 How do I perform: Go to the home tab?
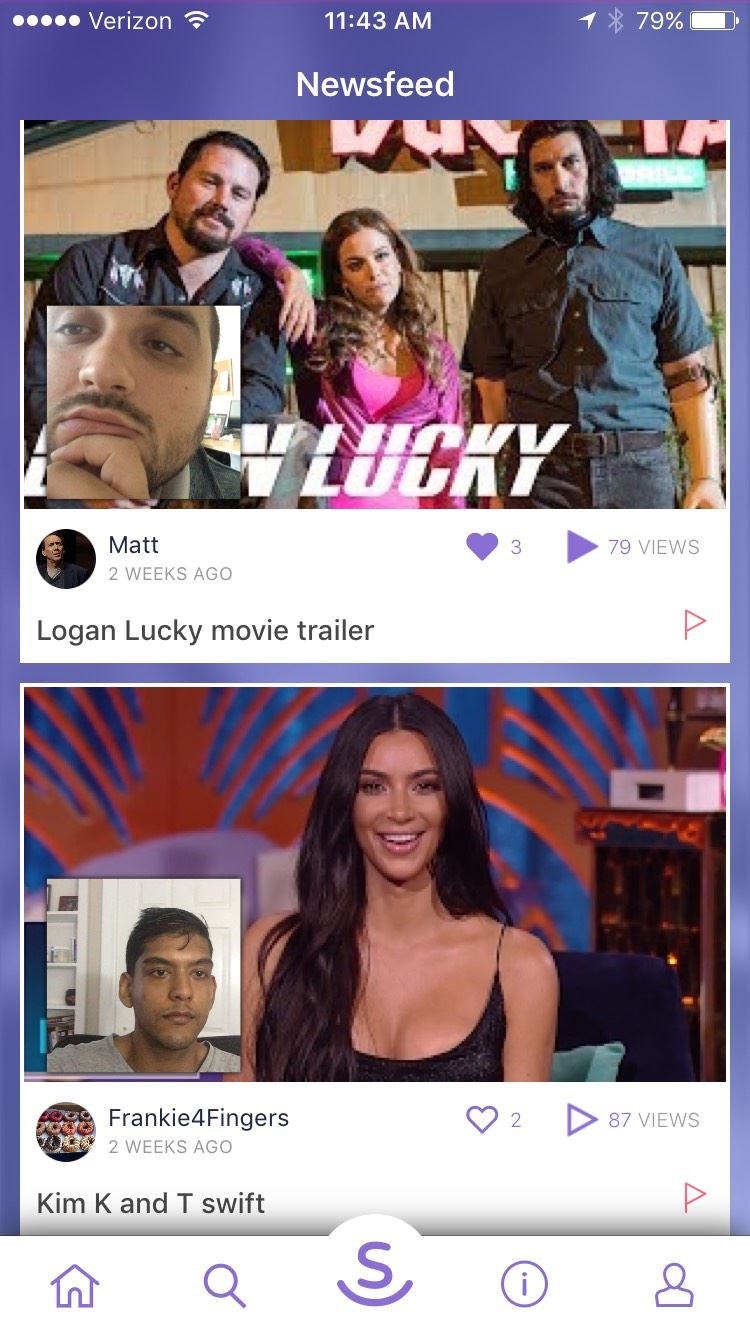[76, 1285]
